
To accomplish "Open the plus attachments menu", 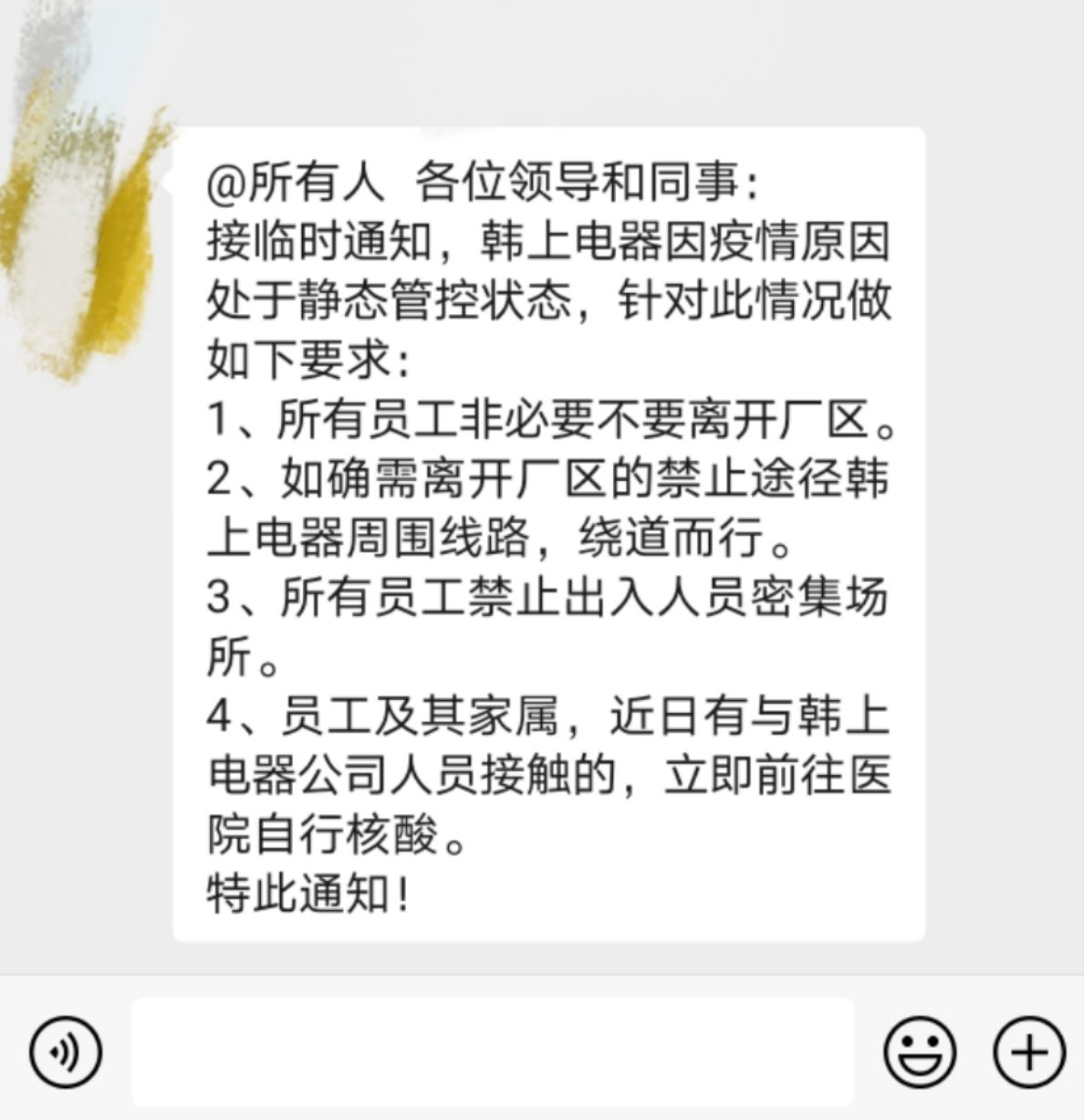I will (x=1029, y=1052).
